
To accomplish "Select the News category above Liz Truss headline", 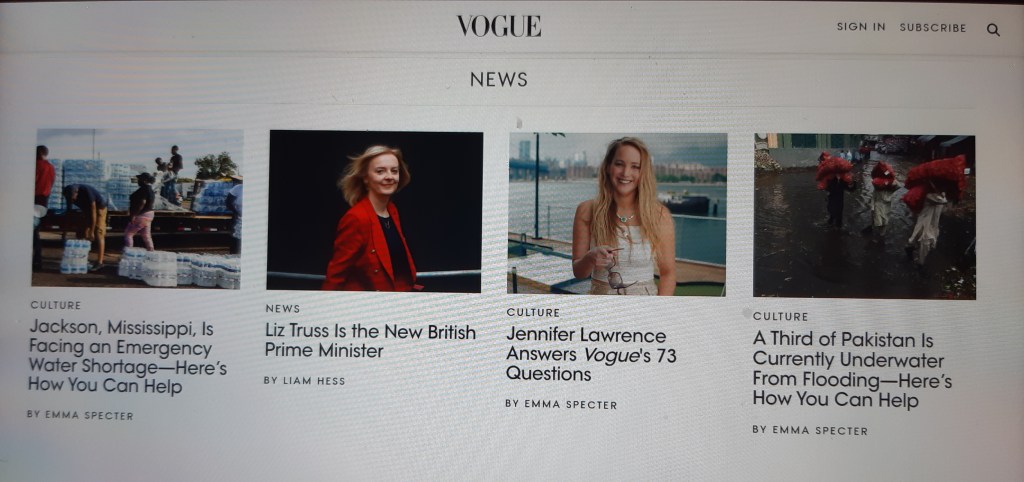I will click(x=283, y=309).
